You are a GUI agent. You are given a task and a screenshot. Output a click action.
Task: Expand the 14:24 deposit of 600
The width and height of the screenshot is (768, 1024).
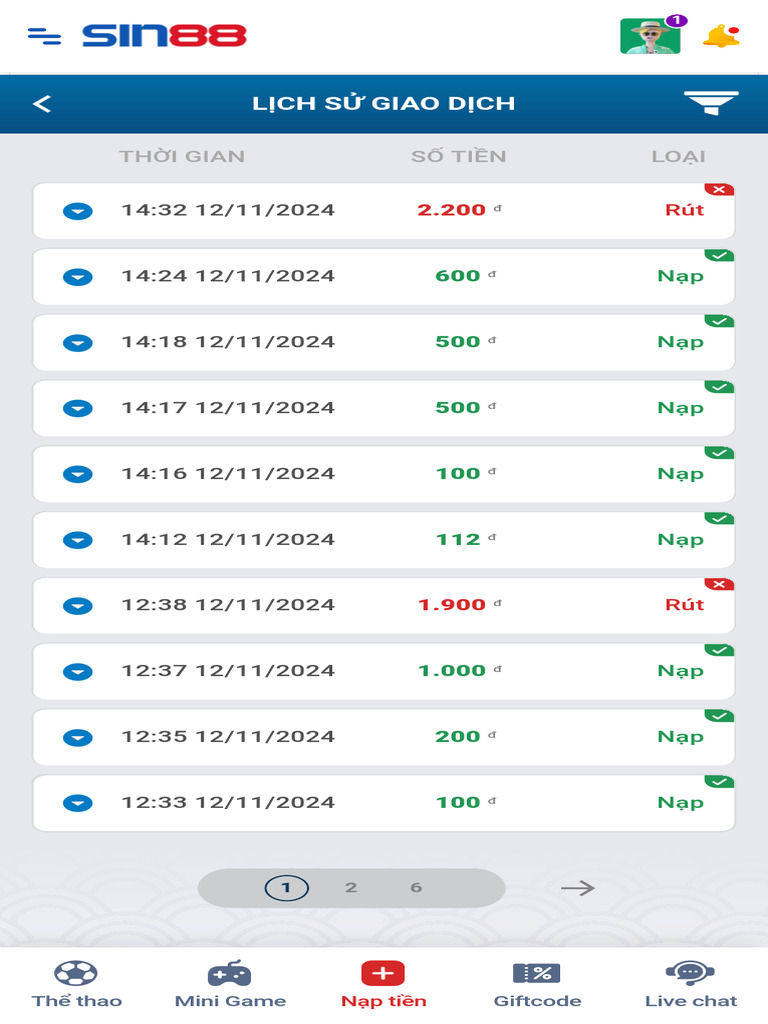coord(78,277)
